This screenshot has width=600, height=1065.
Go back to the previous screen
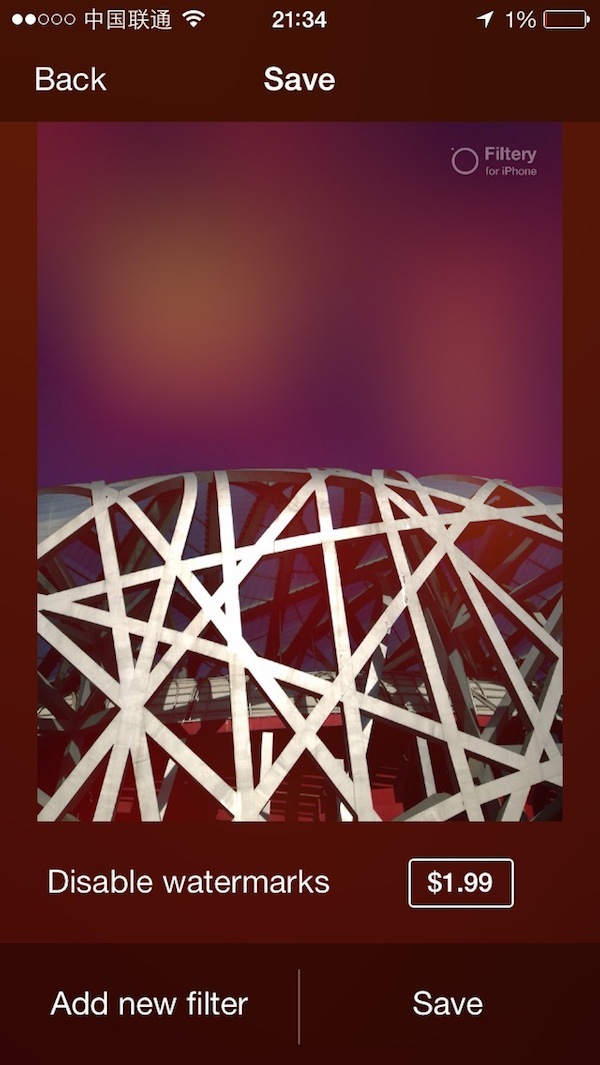click(70, 80)
